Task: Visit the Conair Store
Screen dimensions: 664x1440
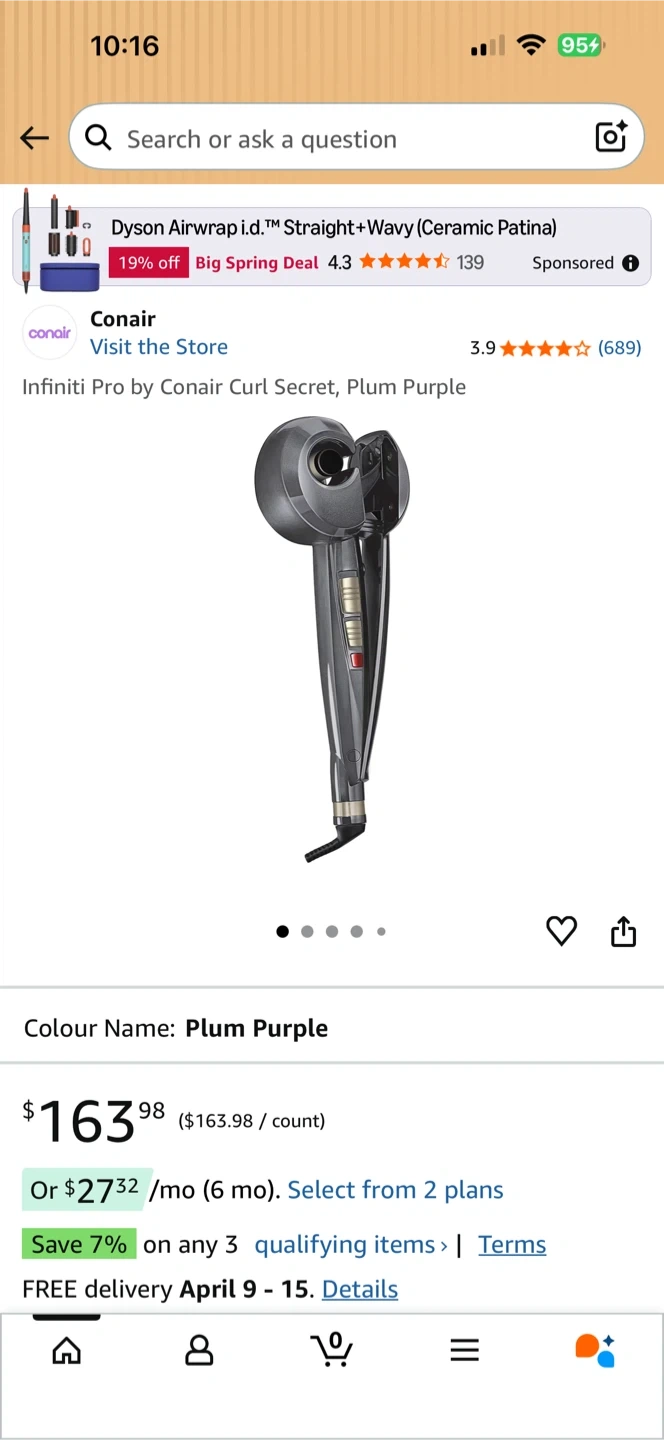Action: pos(159,347)
